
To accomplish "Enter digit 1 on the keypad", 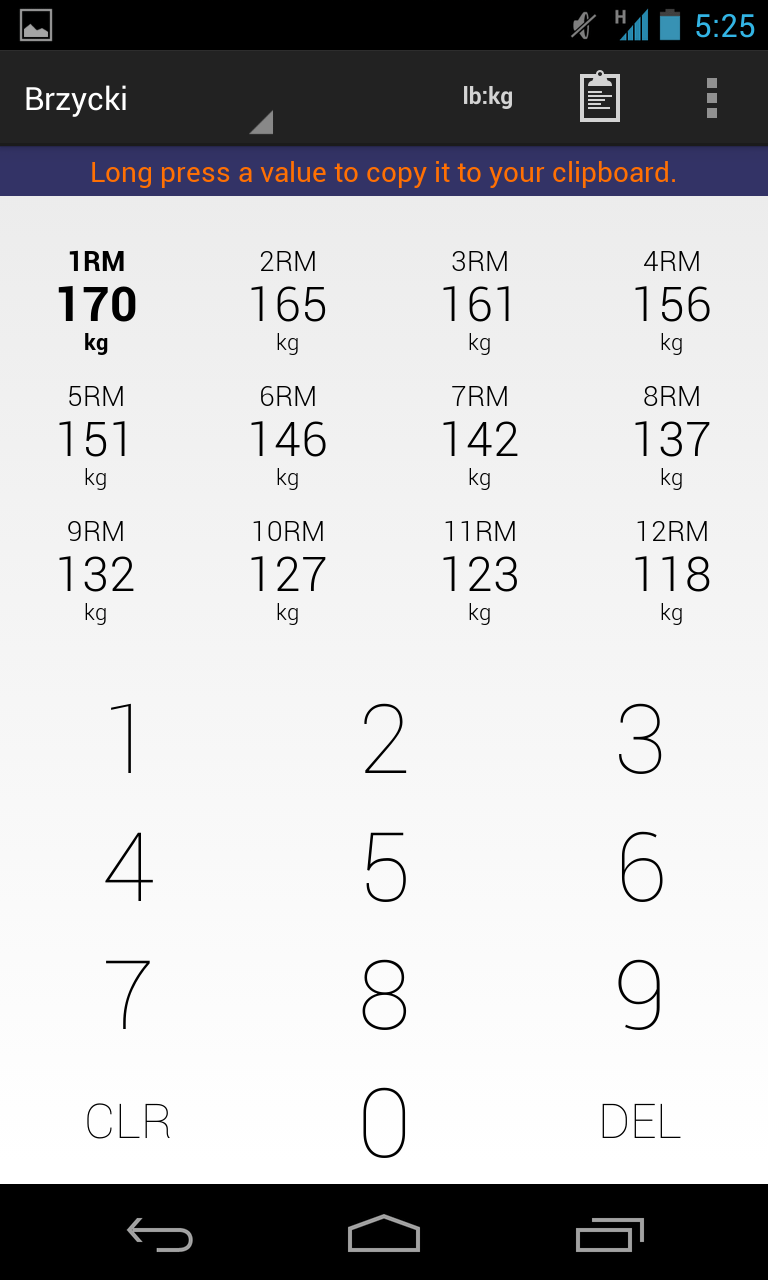I will (x=128, y=739).
